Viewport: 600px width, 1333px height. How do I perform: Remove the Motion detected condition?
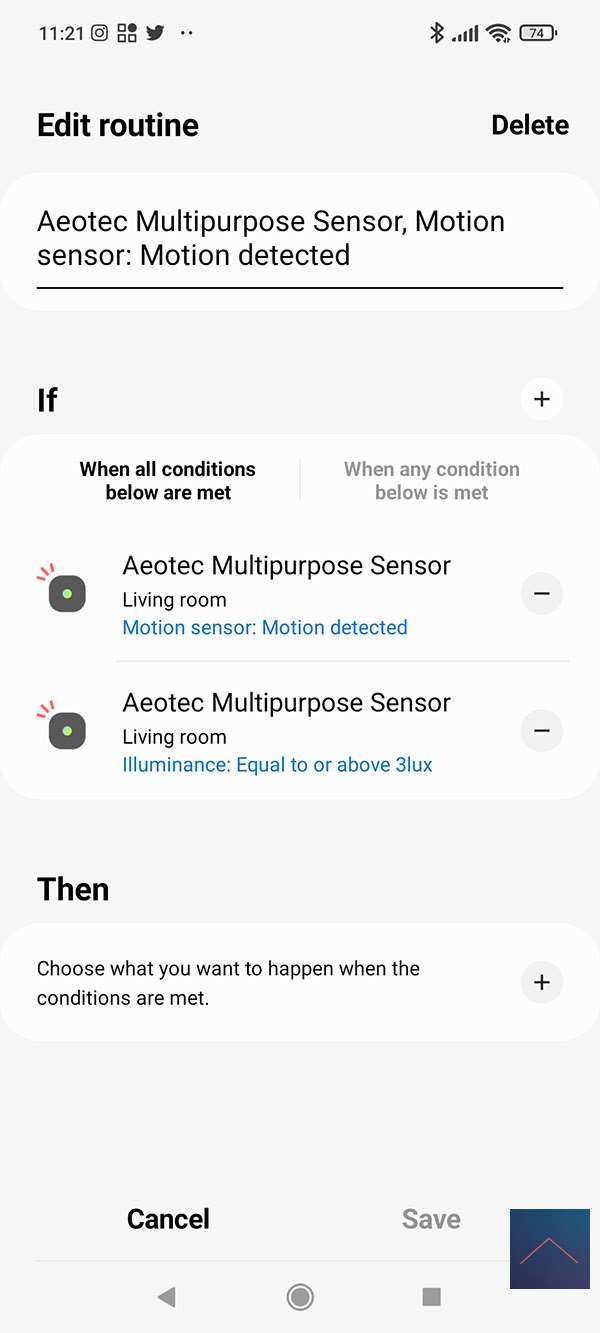pyautogui.click(x=541, y=594)
